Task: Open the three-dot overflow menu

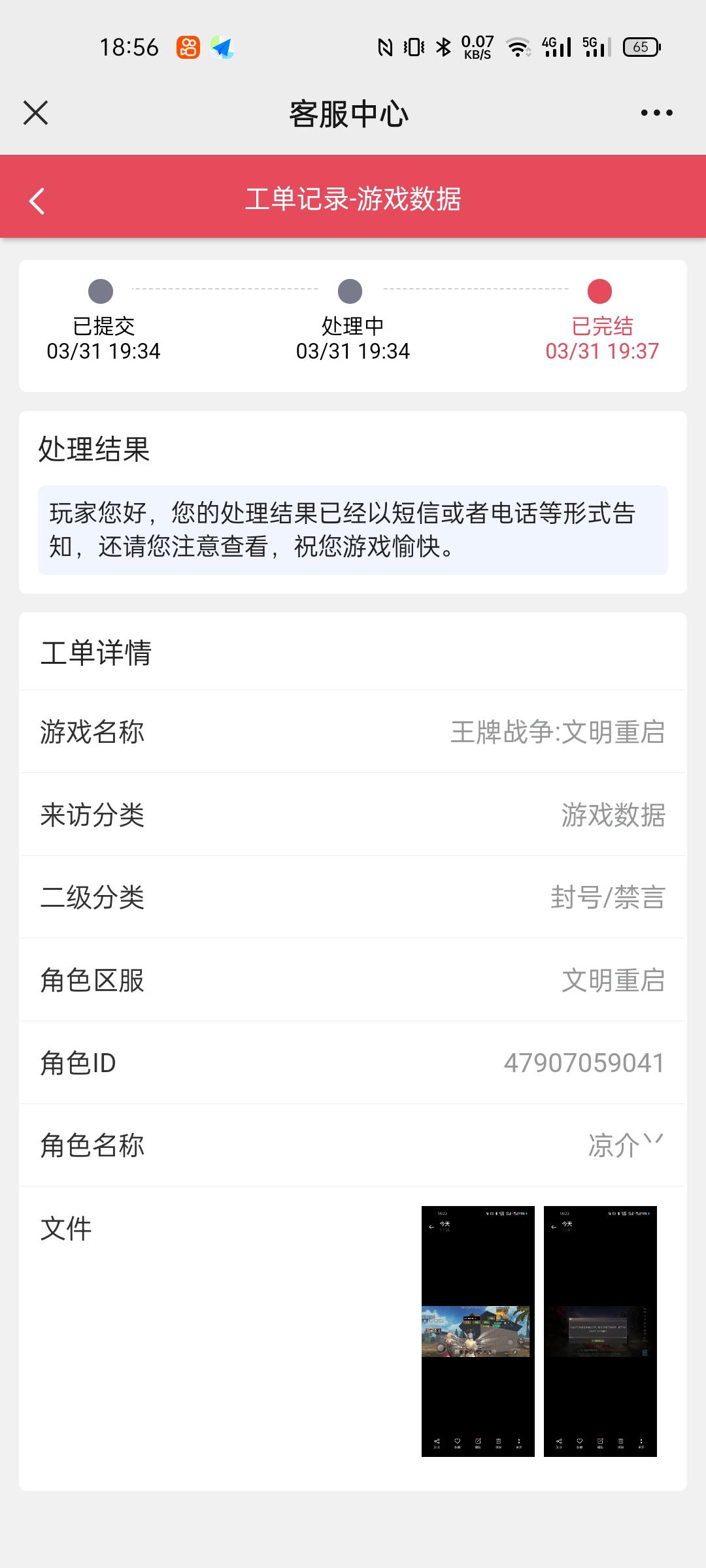Action: pyautogui.click(x=656, y=113)
